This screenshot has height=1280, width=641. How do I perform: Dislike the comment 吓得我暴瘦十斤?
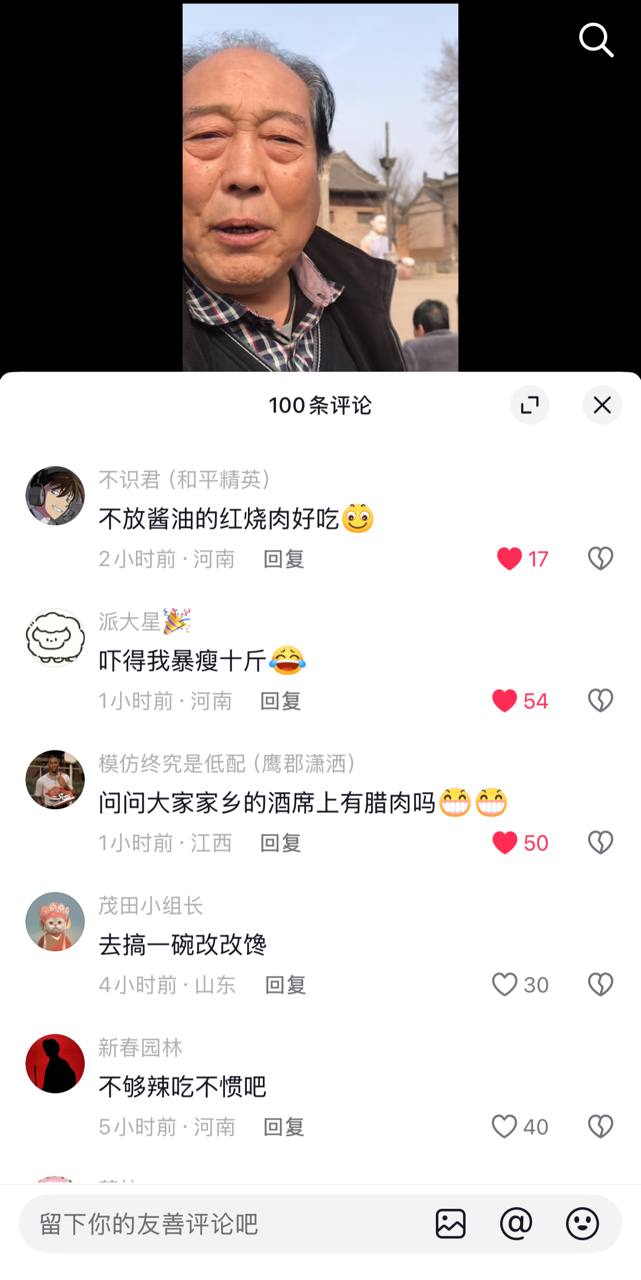point(600,701)
